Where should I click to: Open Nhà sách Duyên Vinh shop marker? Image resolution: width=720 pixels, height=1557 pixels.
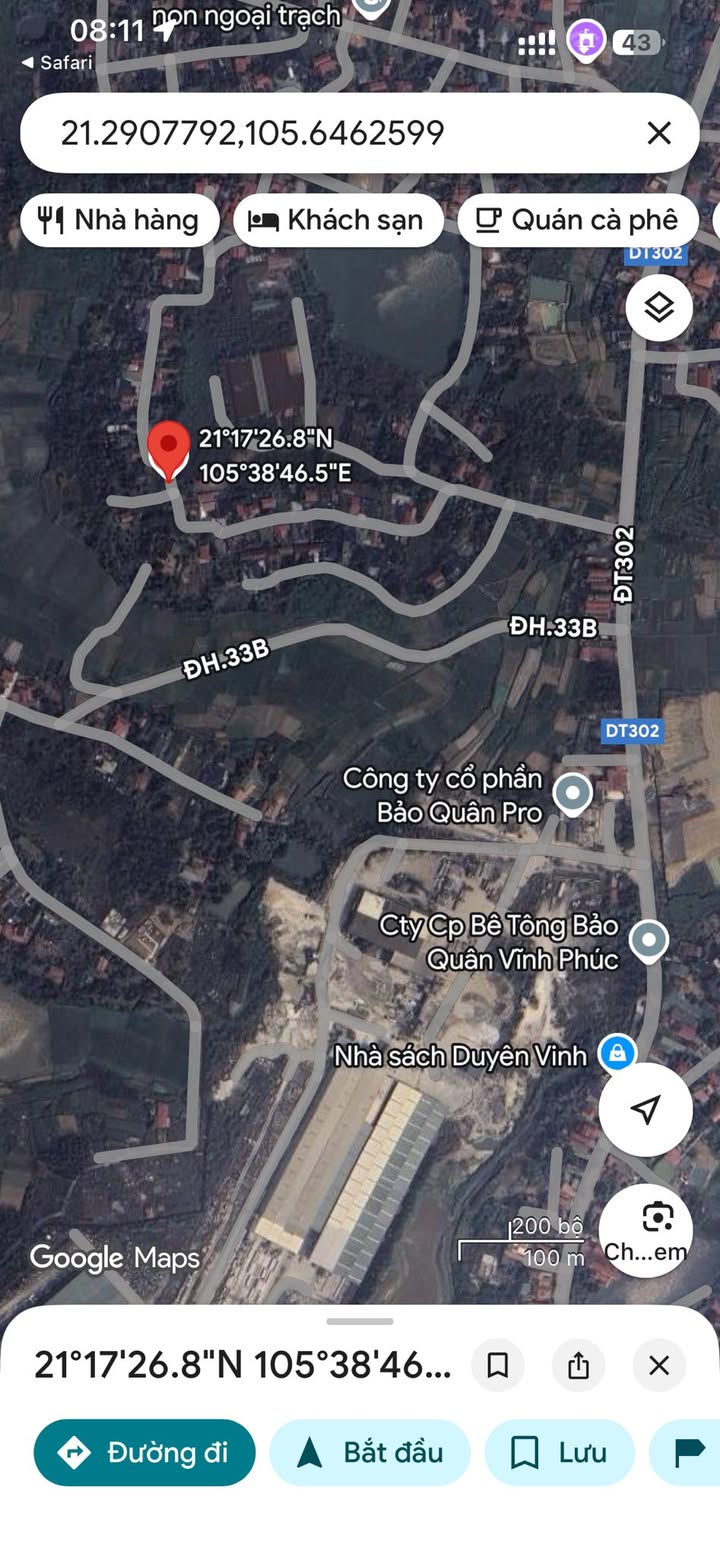click(x=618, y=1053)
